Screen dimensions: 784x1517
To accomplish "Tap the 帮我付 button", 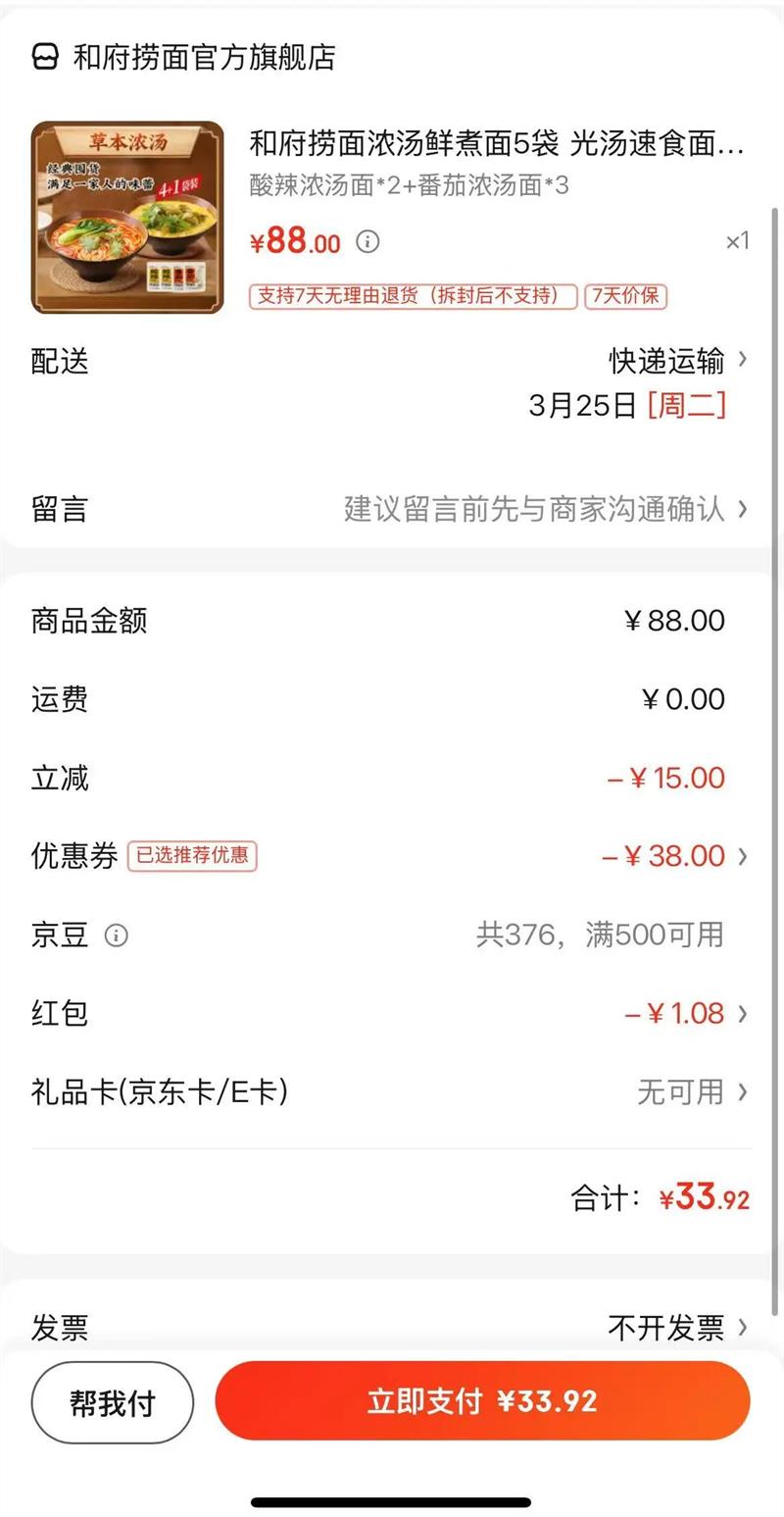I will [112, 1401].
